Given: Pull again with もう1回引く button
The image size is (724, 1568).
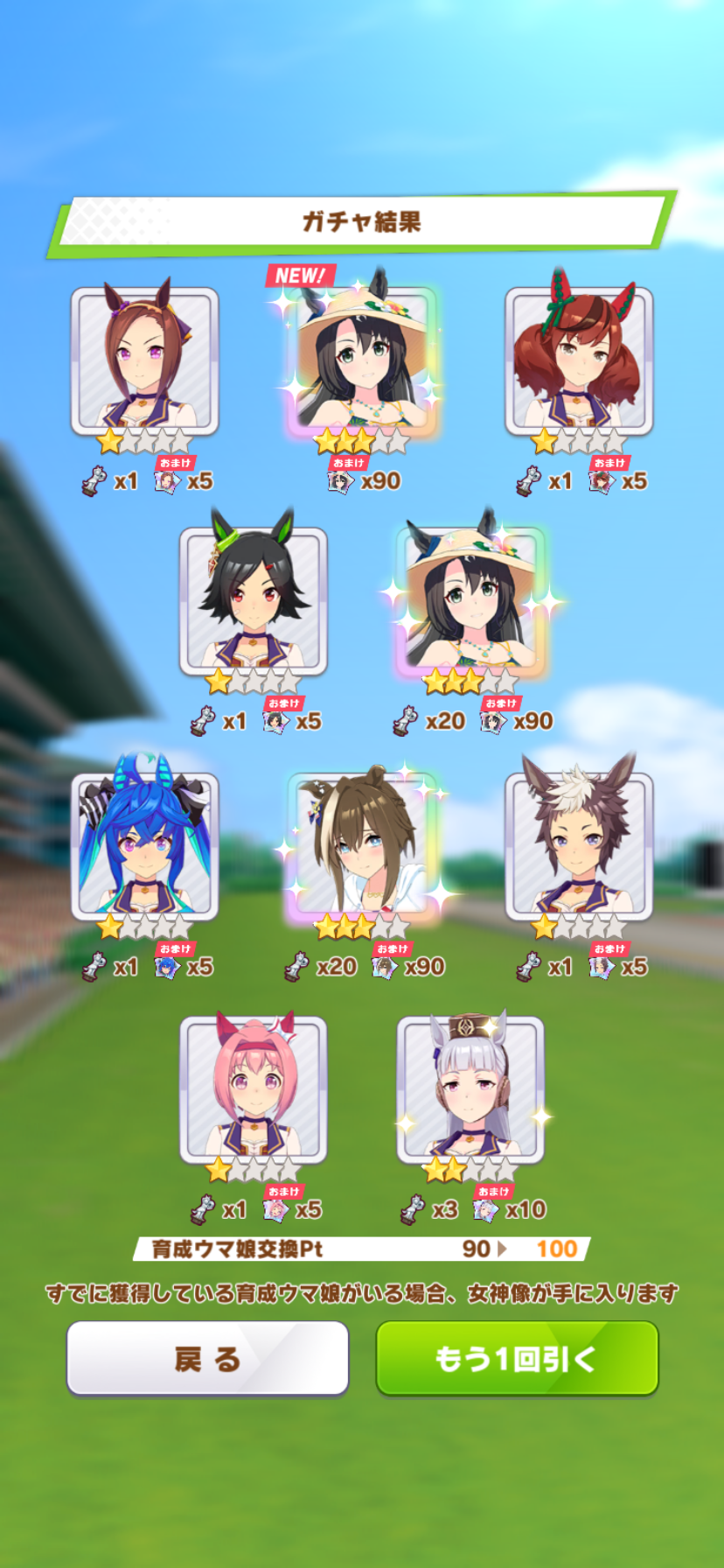Looking at the screenshot, I should click(x=517, y=1358).
